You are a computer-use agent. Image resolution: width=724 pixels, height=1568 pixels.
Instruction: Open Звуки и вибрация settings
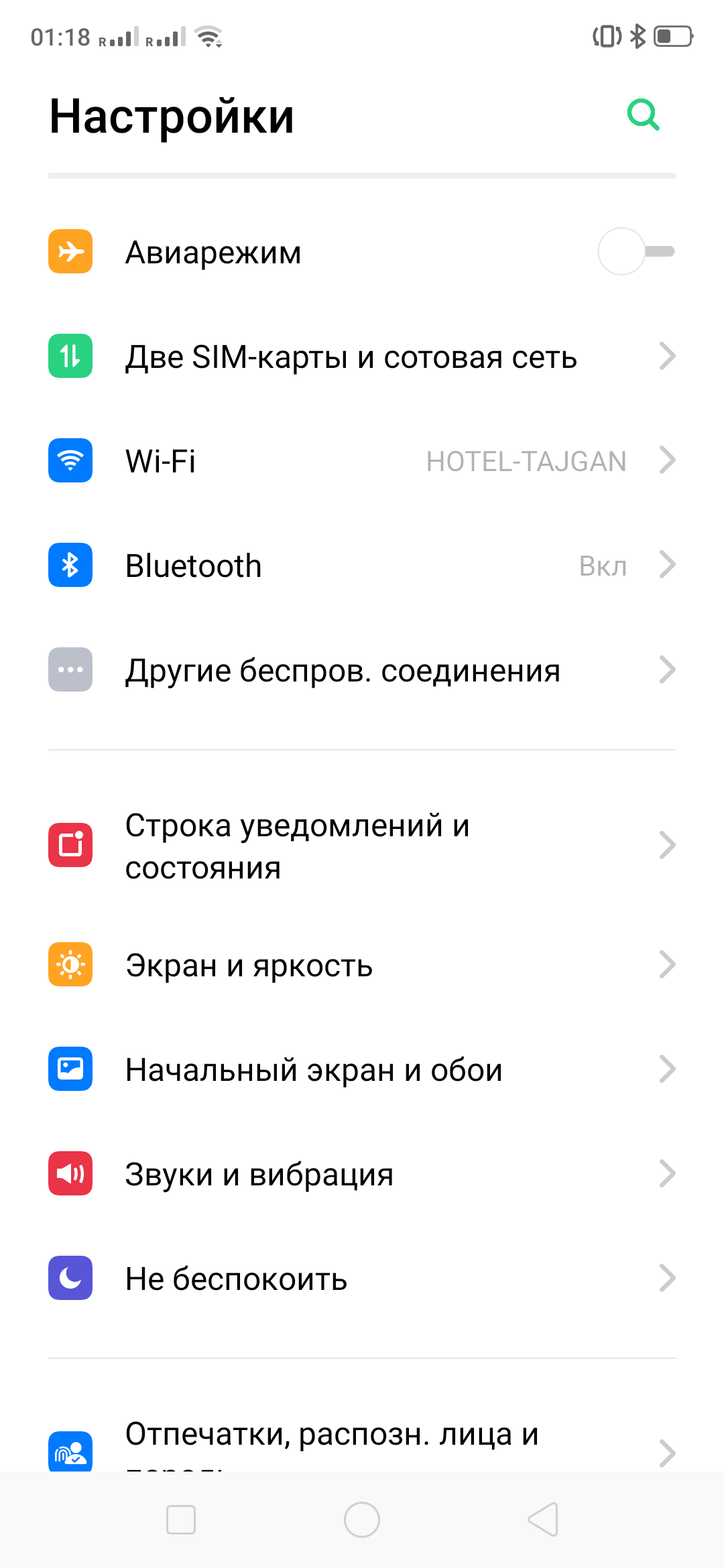[362, 1174]
